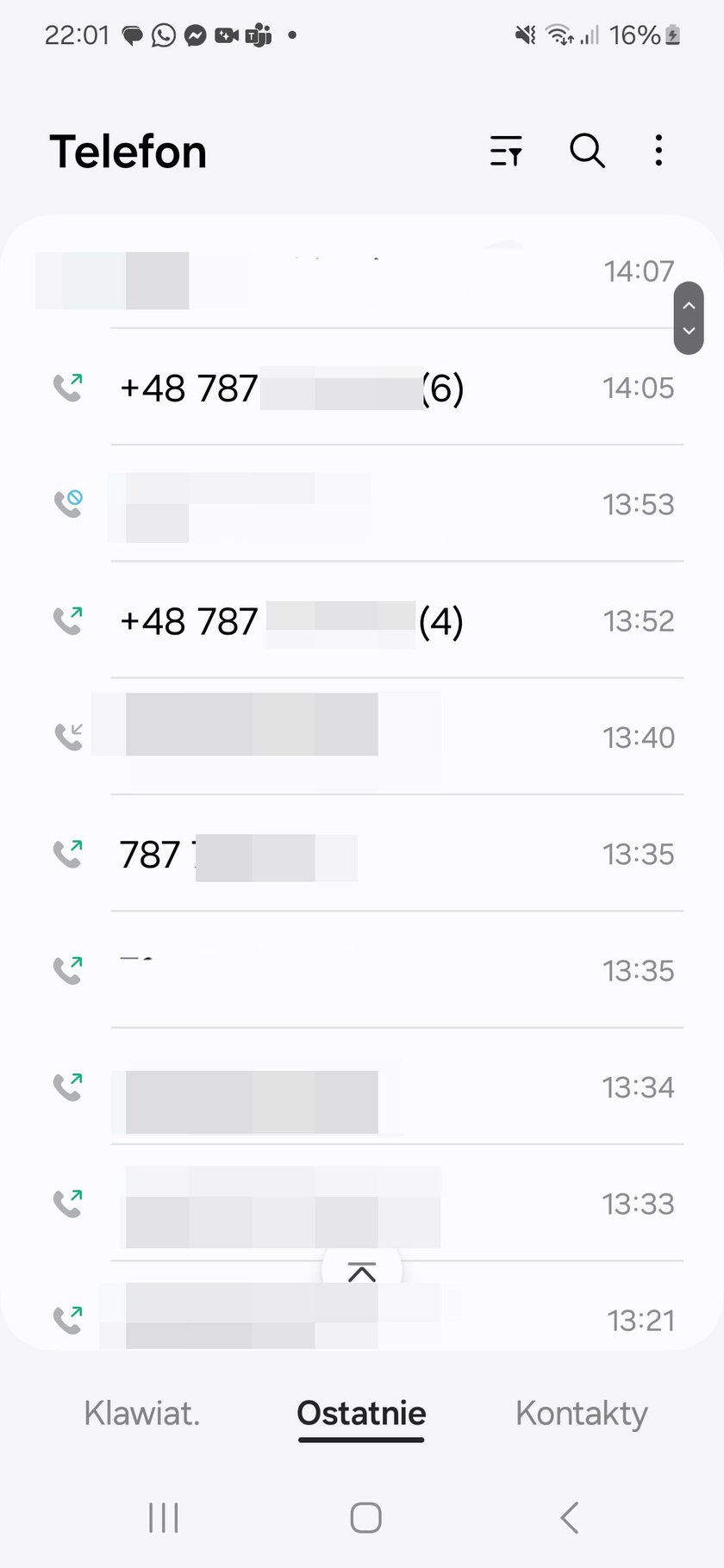Open the call entry from 14:07
724x1568 pixels.
[362, 272]
